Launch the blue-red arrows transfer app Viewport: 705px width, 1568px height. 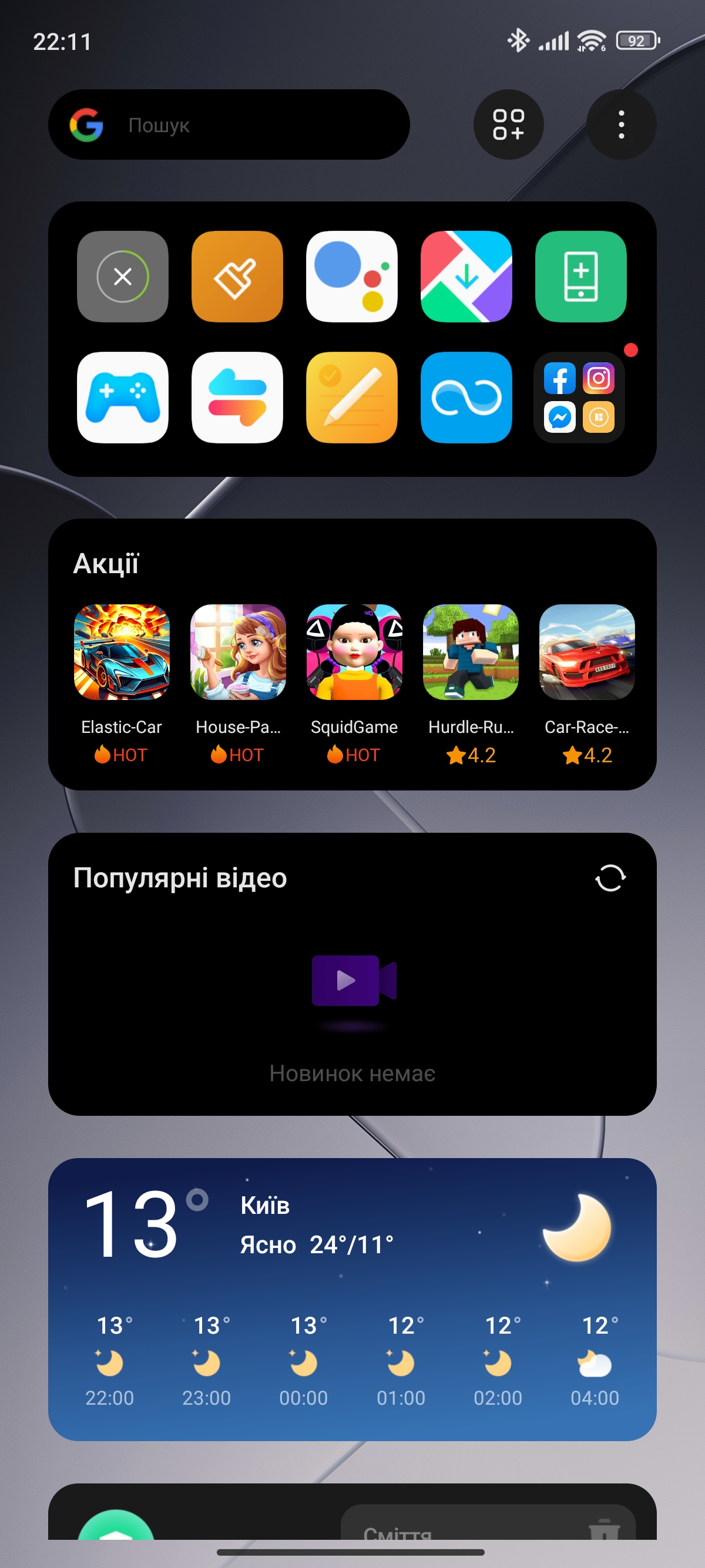coord(237,398)
